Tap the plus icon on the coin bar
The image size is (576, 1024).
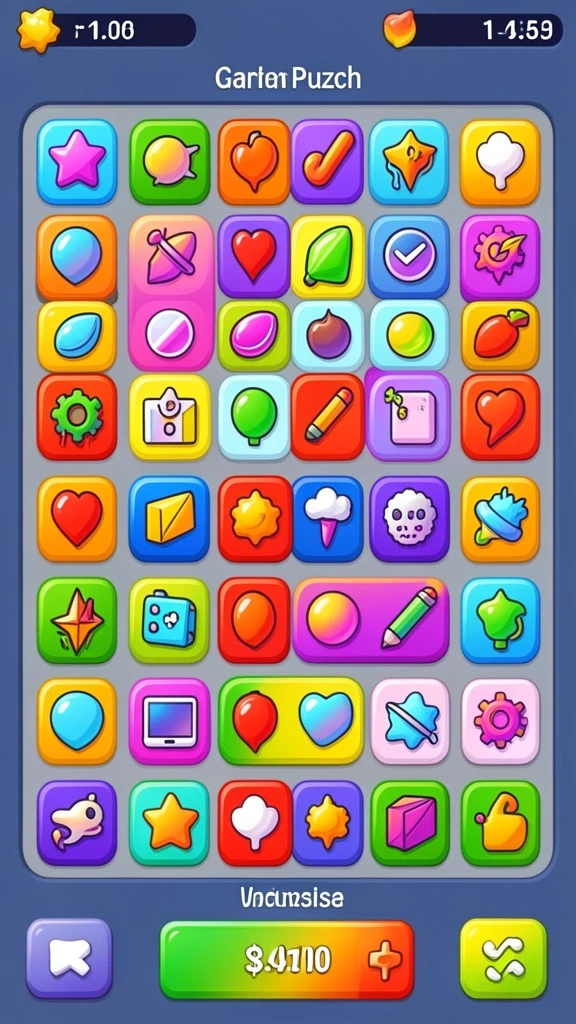point(385,959)
